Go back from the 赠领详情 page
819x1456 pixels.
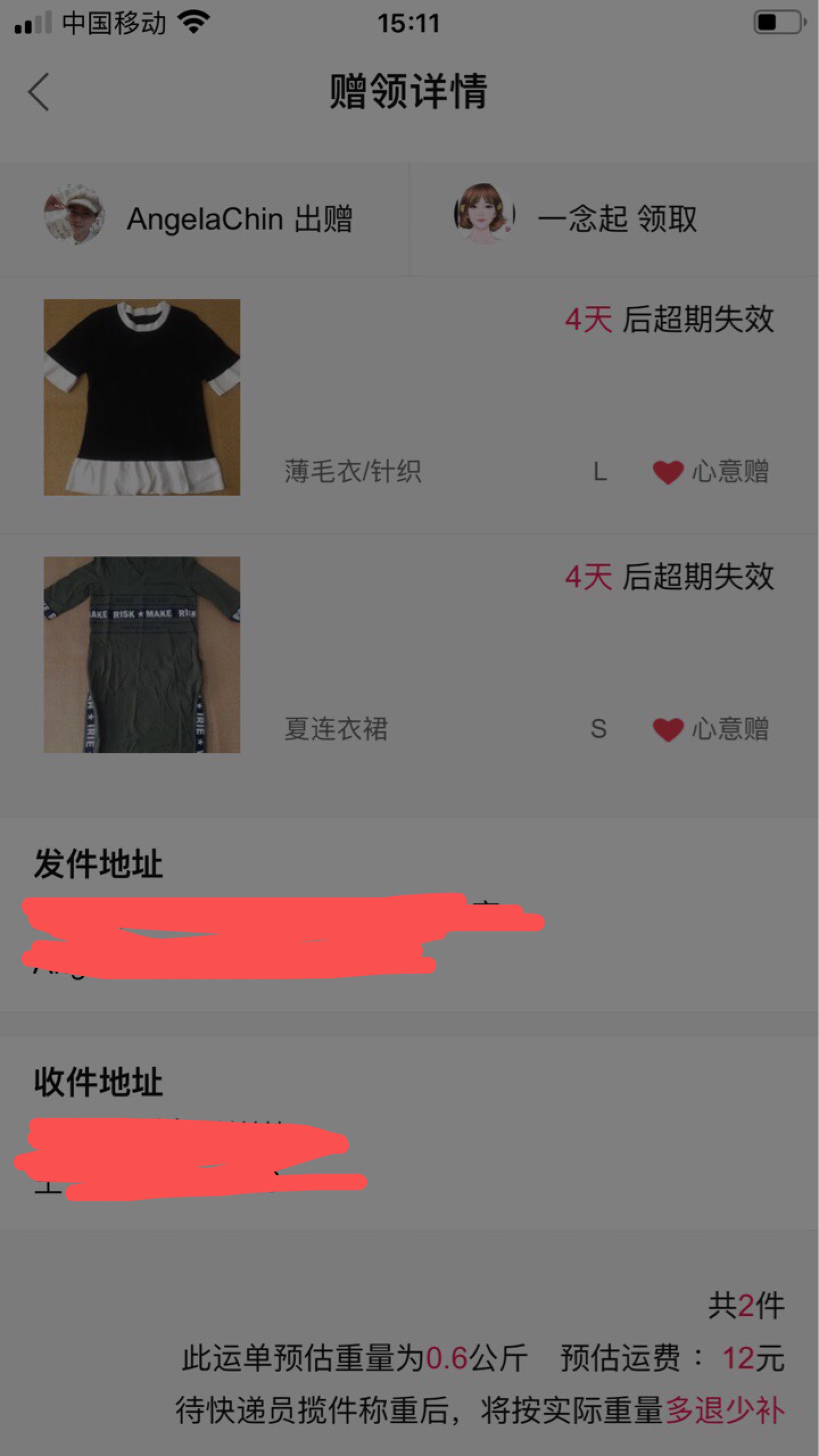(x=38, y=91)
